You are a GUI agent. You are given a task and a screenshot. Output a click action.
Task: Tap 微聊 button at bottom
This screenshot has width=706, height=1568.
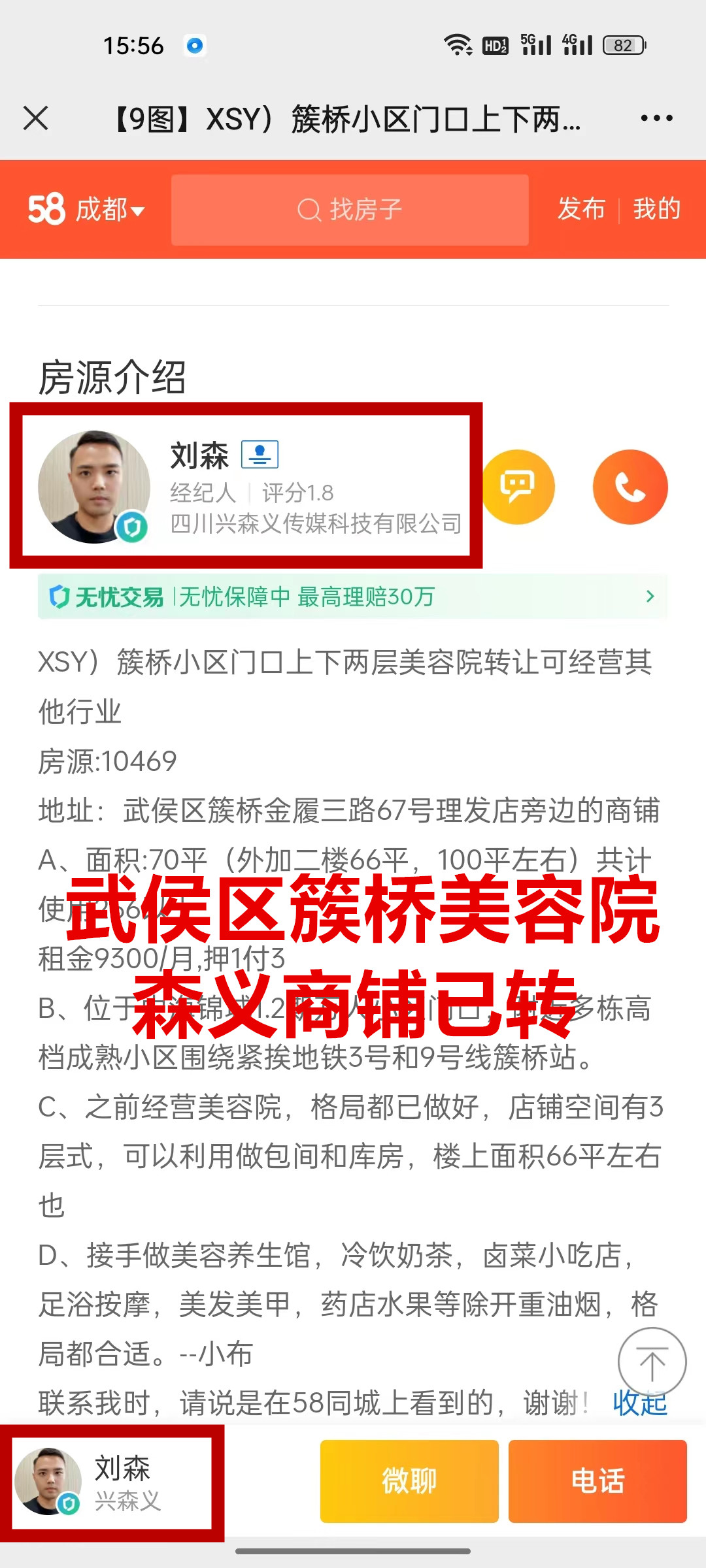[409, 1481]
